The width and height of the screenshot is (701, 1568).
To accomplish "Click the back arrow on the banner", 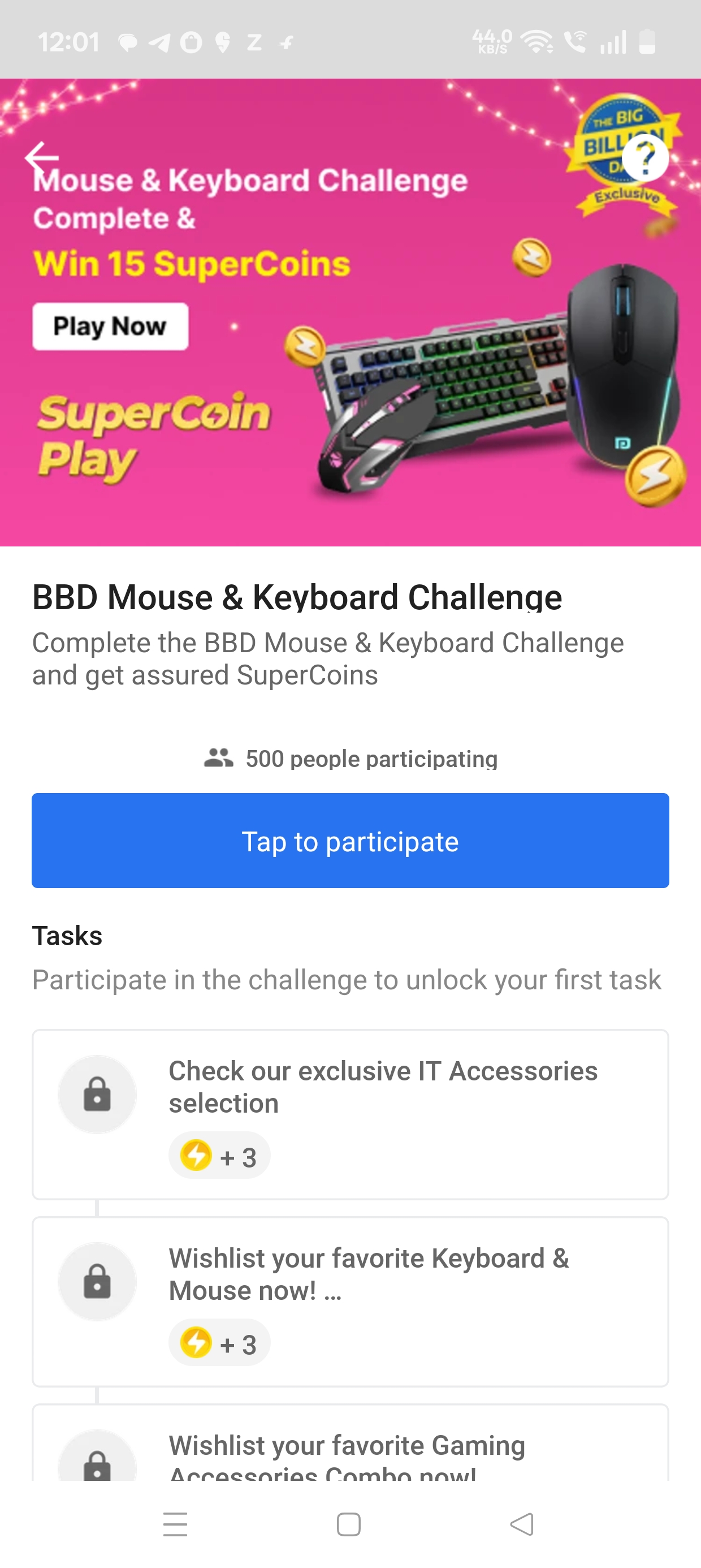I will coord(42,158).
